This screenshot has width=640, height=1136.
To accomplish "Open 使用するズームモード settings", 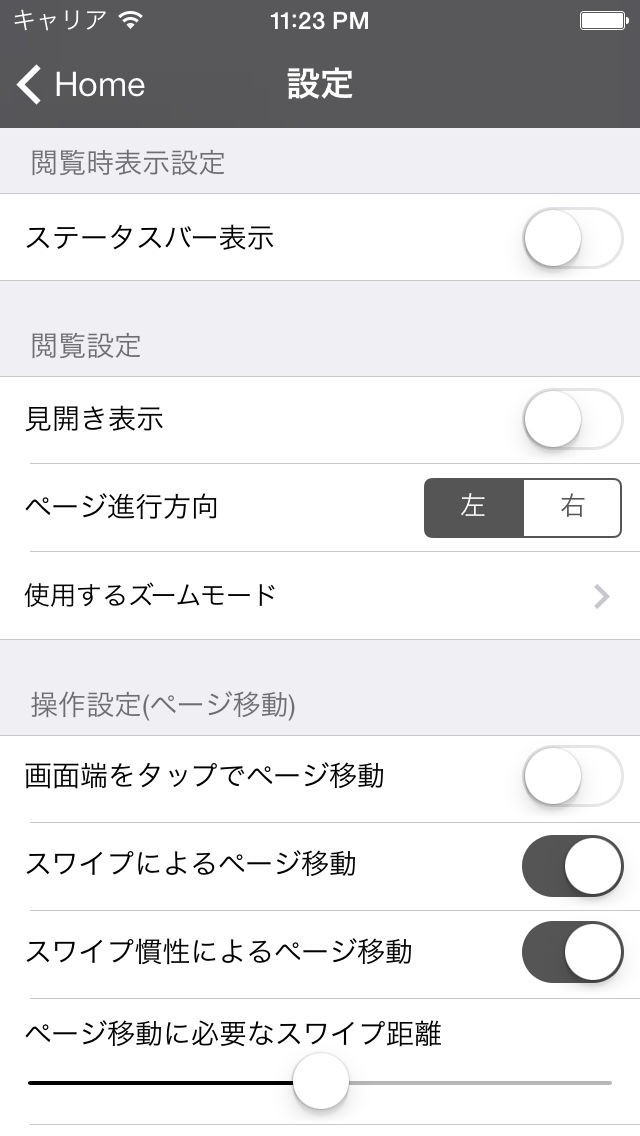I will pos(320,596).
